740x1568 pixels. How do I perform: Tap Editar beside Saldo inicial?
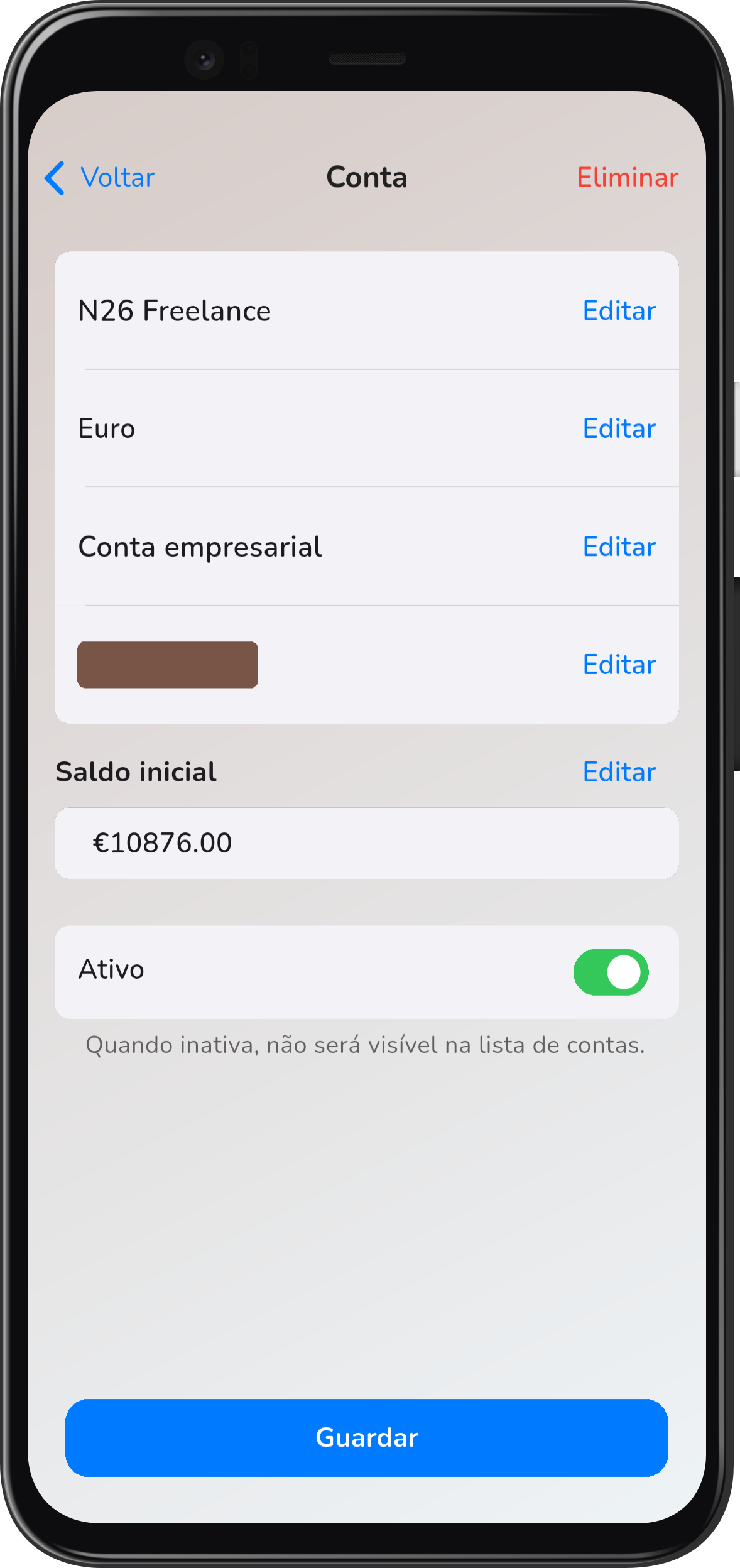tap(619, 771)
